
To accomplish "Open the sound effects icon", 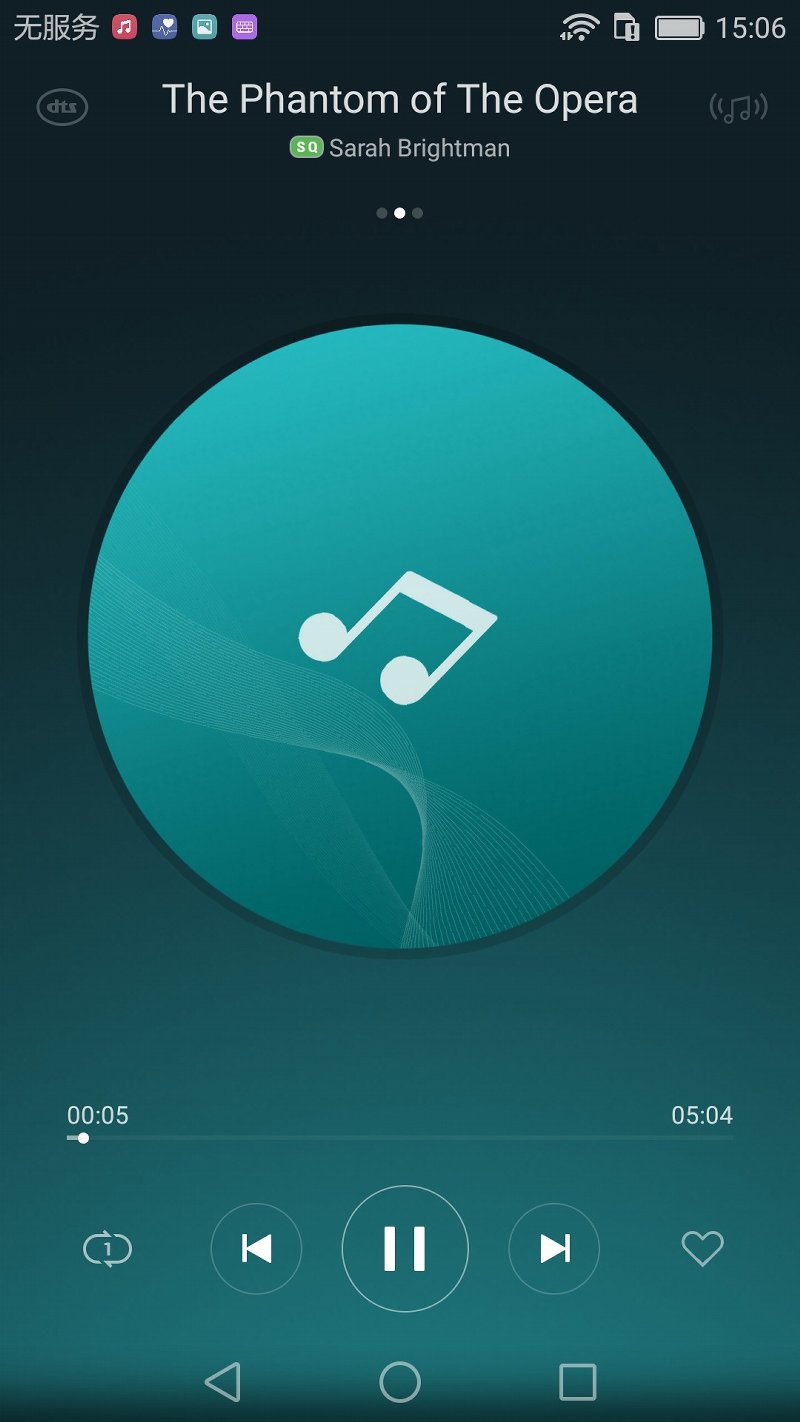I will [x=738, y=108].
